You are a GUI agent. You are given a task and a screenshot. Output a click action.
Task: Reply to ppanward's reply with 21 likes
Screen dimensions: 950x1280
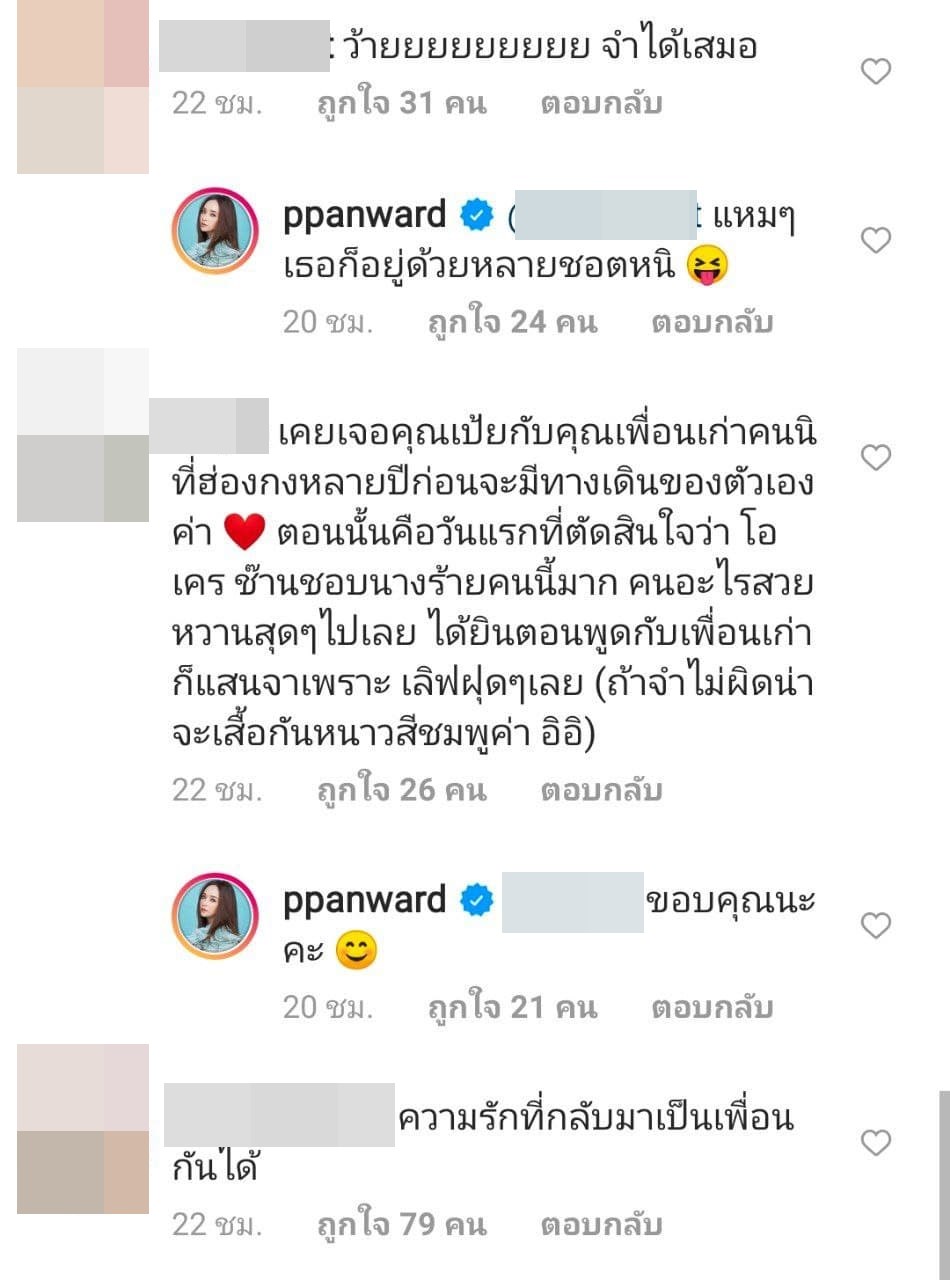712,1008
